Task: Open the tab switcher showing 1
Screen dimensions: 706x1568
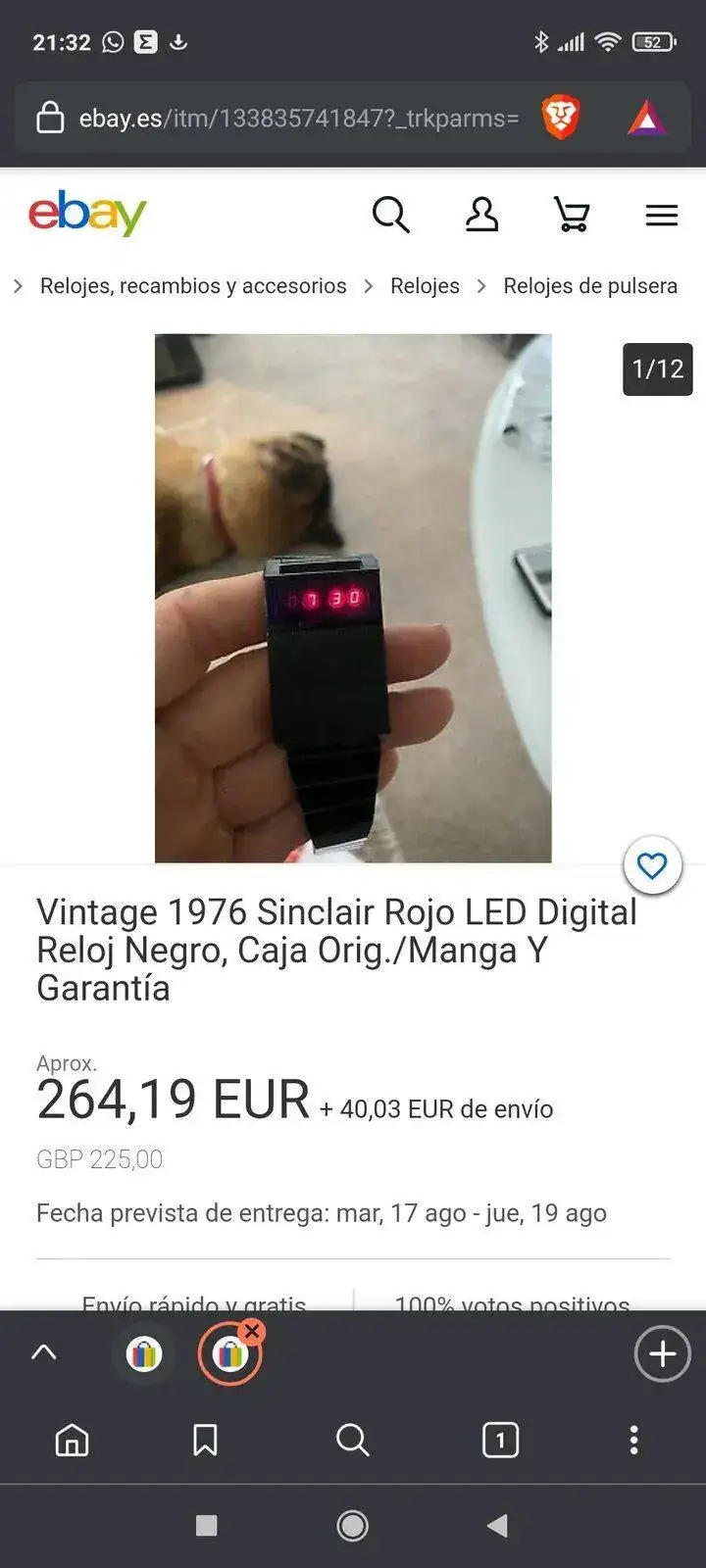Action: [500, 1440]
